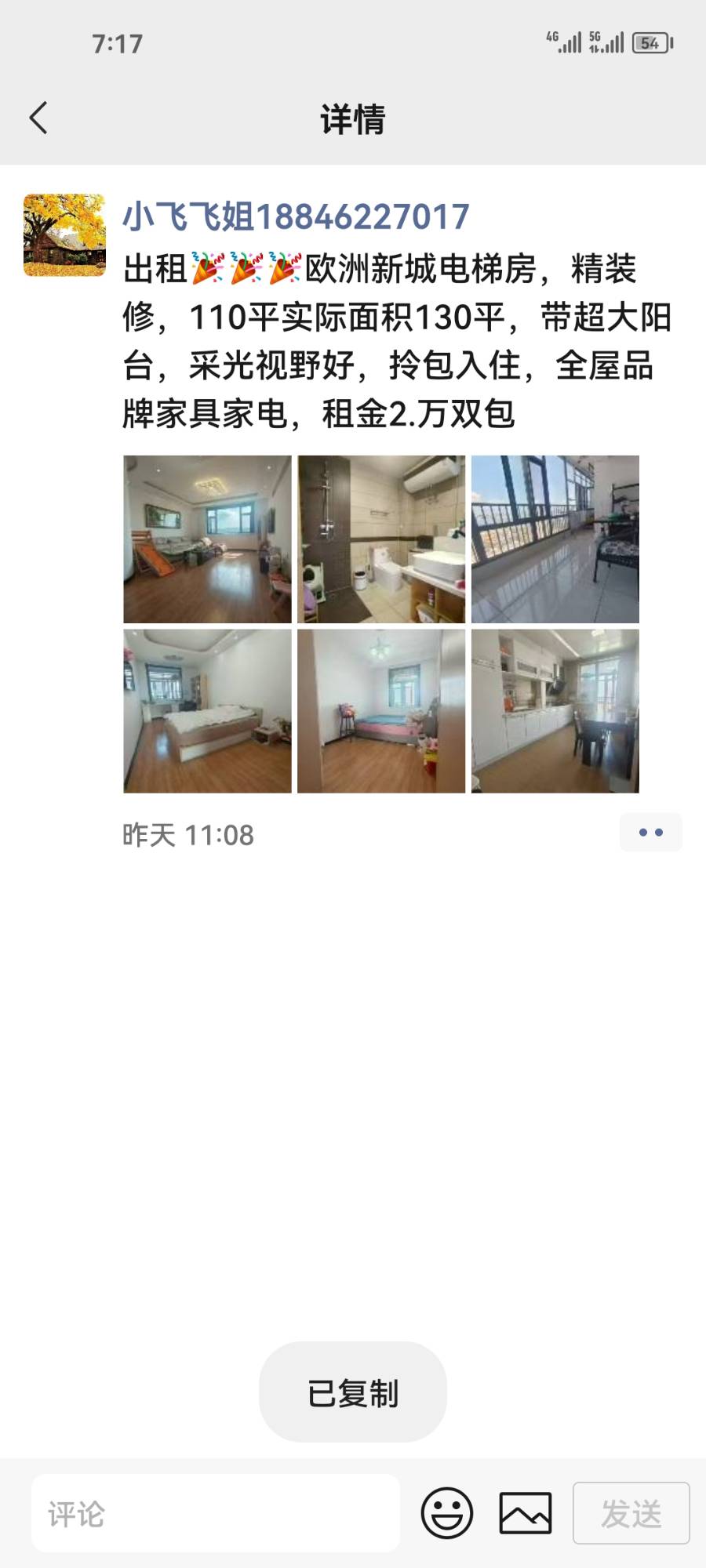Viewport: 706px width, 1568px height.
Task: Go back from the 详情 page
Action: [39, 118]
